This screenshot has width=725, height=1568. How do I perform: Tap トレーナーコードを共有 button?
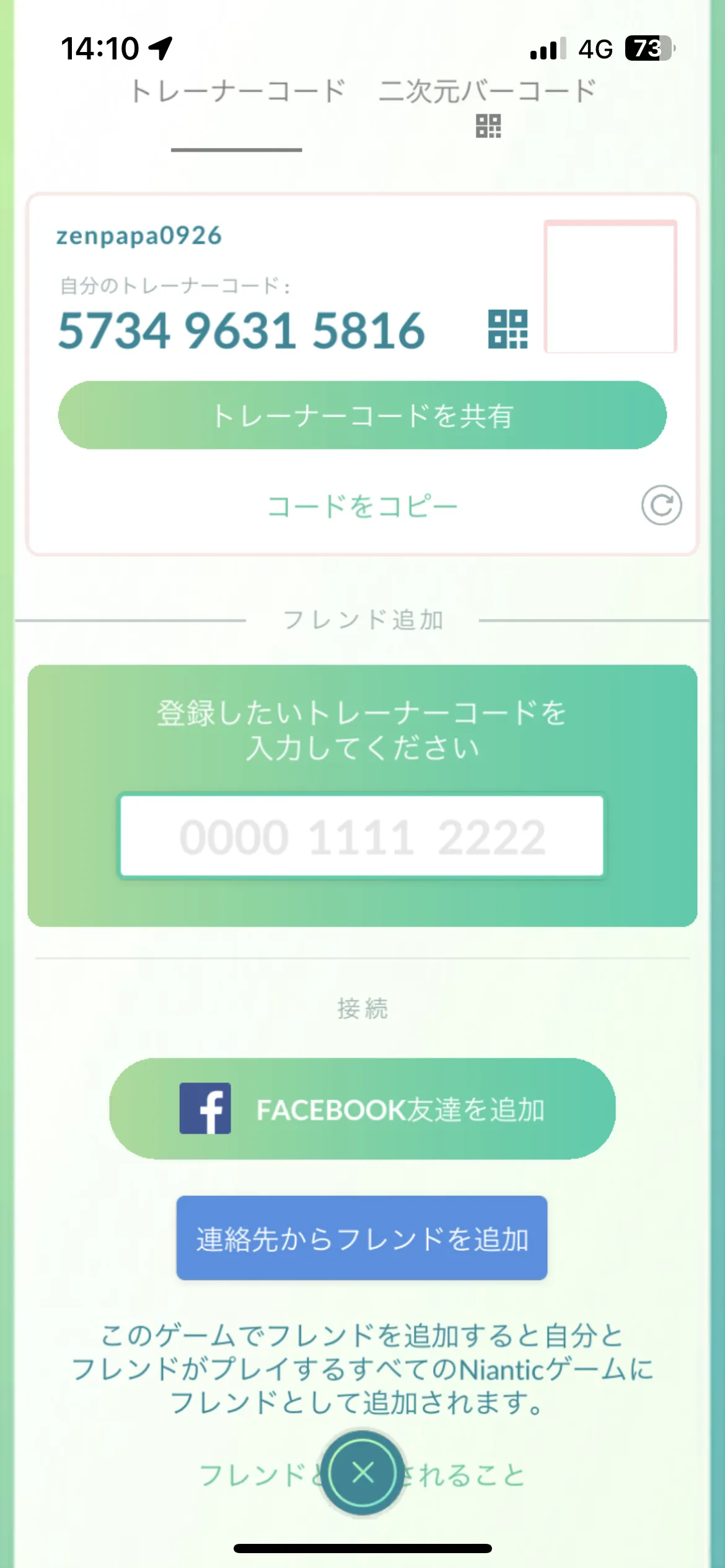pyautogui.click(x=362, y=415)
